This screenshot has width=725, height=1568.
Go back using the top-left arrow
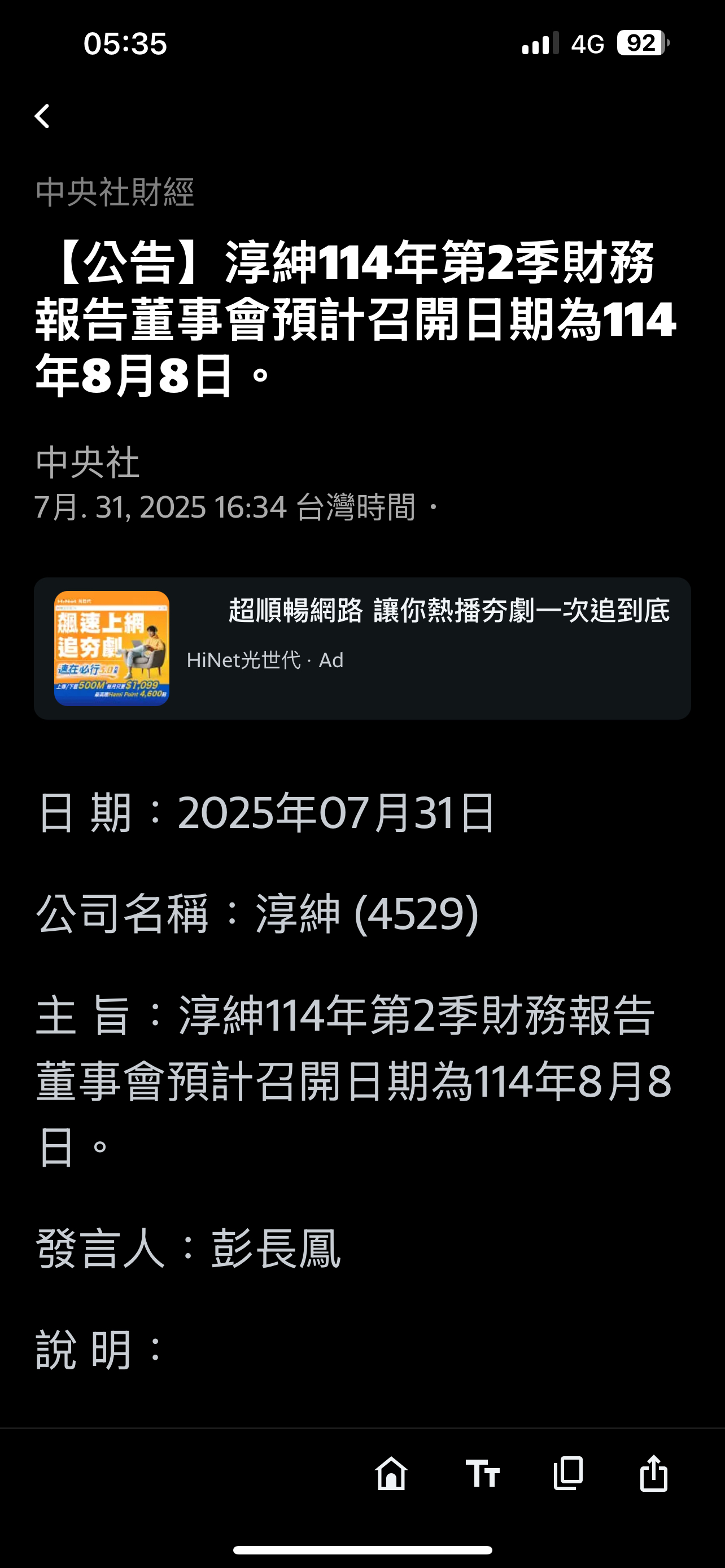(x=42, y=116)
